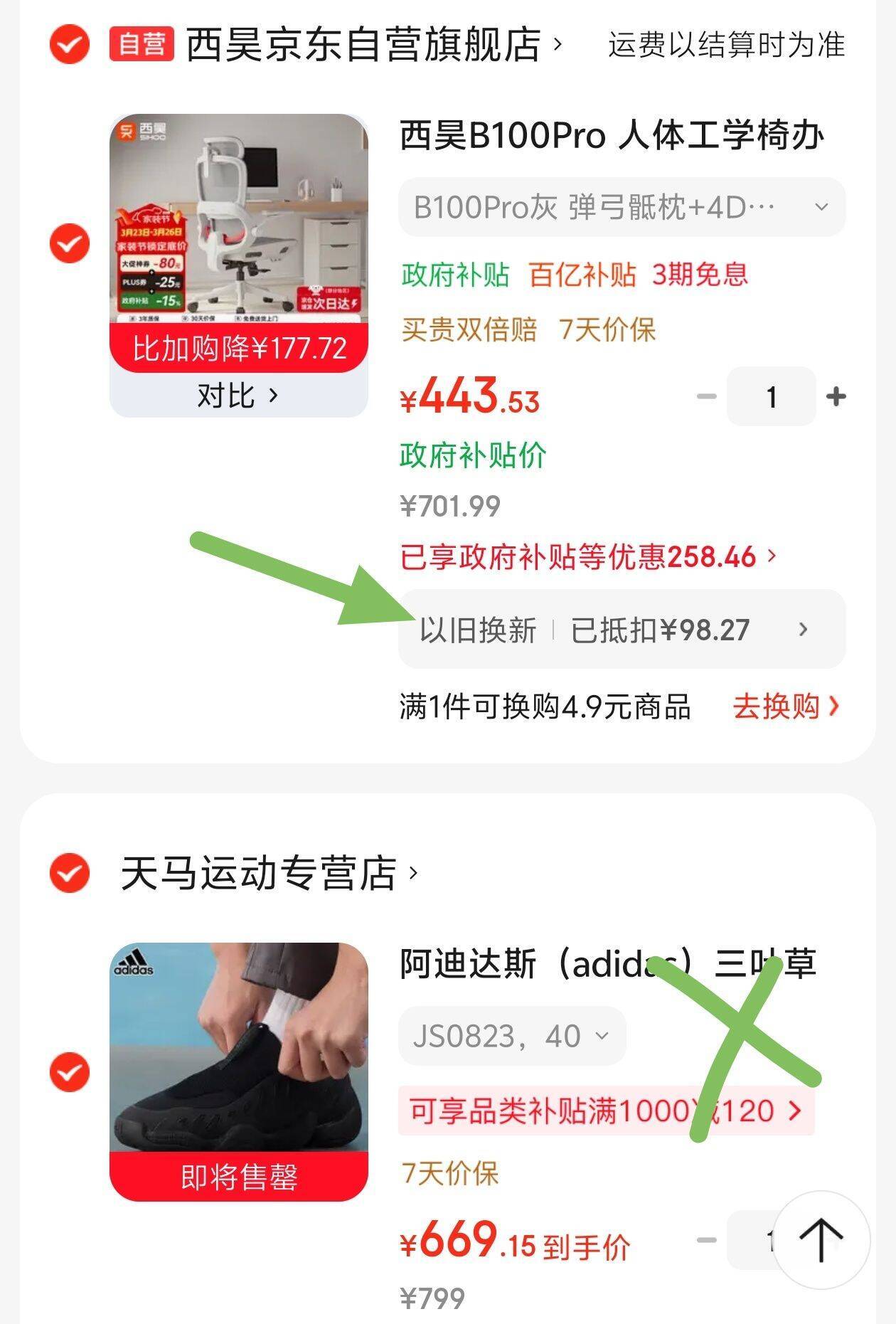Viewport: 896px width, 1324px height.
Task: Change the B100Pro灰 variant dropdown
Action: click(621, 207)
